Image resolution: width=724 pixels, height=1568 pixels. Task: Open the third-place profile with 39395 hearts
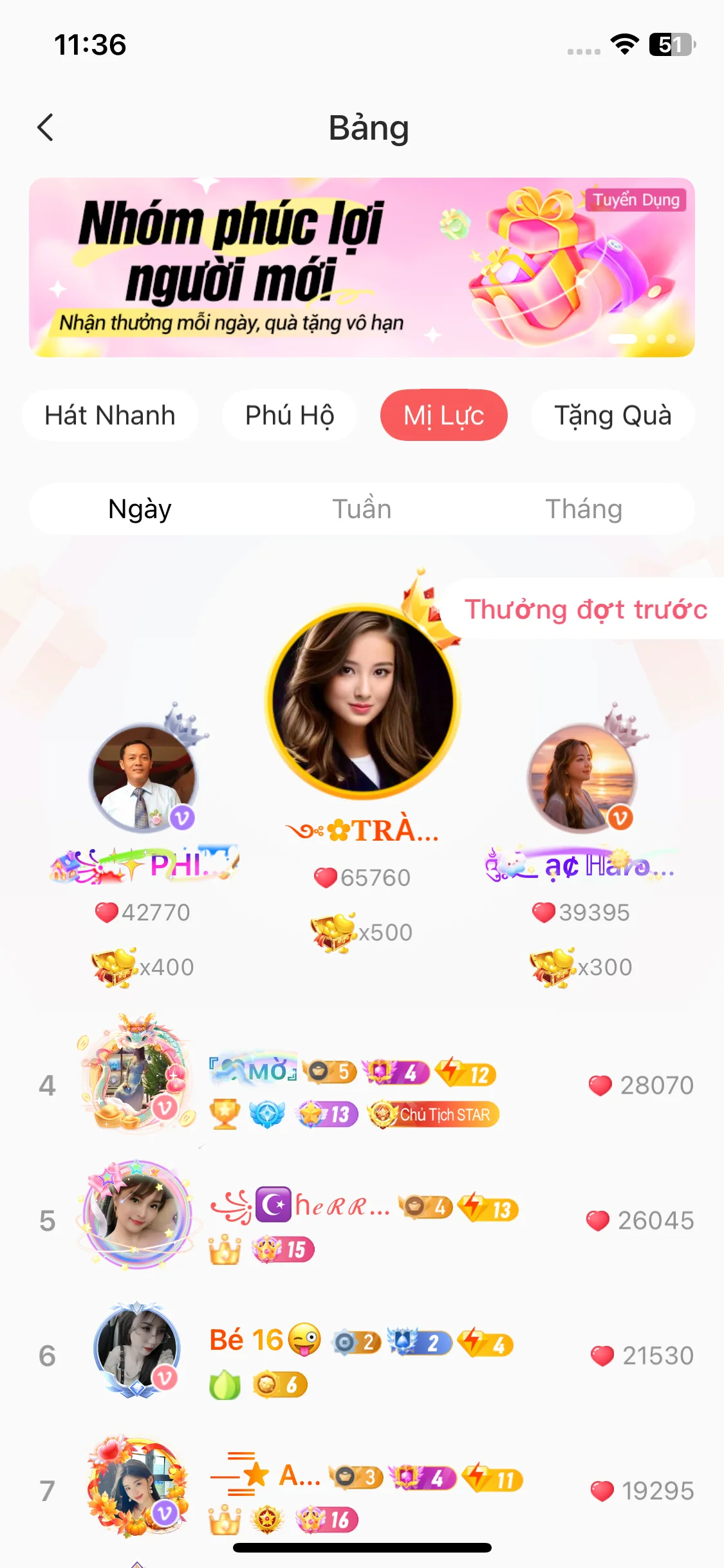581,779
